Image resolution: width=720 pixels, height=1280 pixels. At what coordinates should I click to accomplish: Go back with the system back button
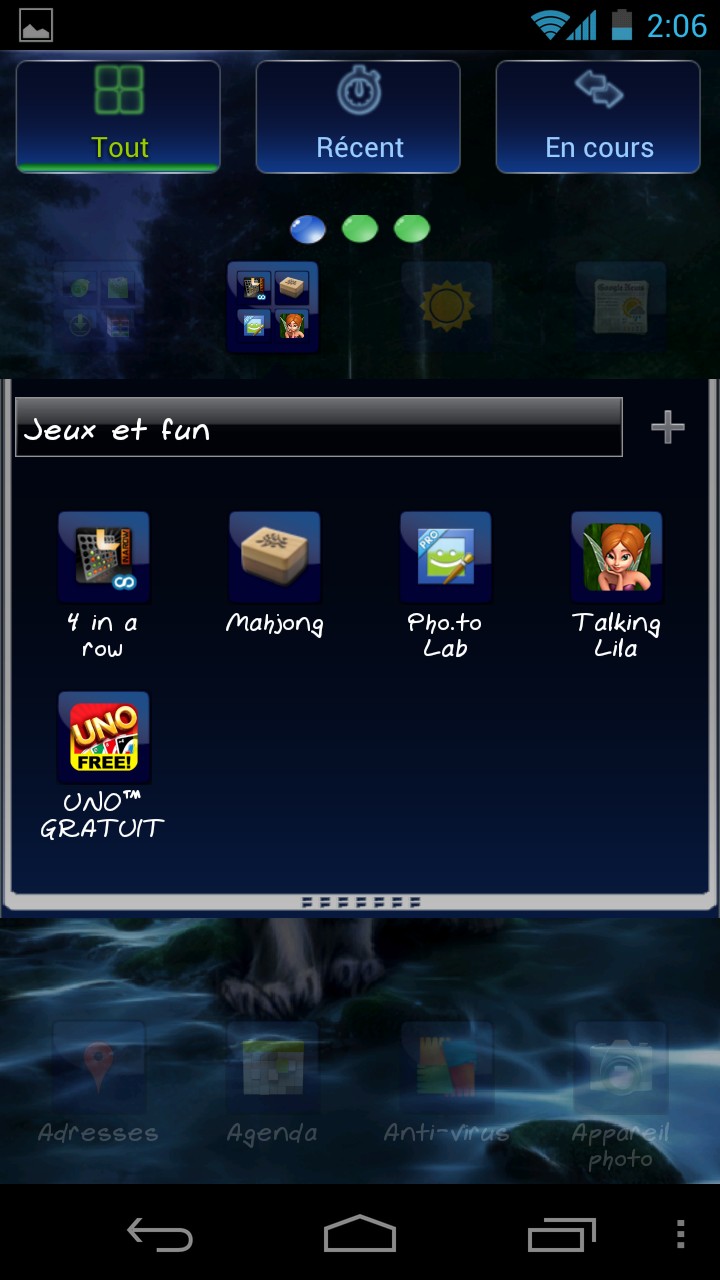pos(160,1235)
